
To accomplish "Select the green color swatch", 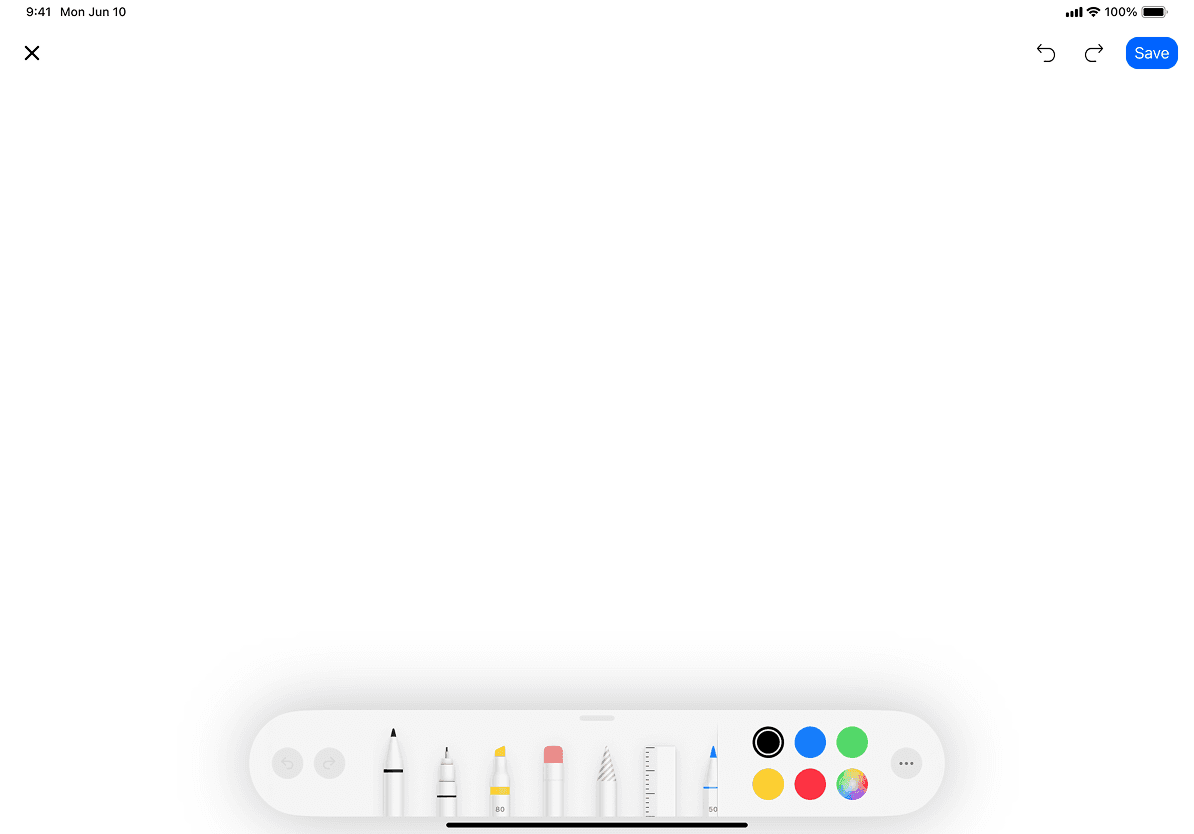I will pos(852,742).
